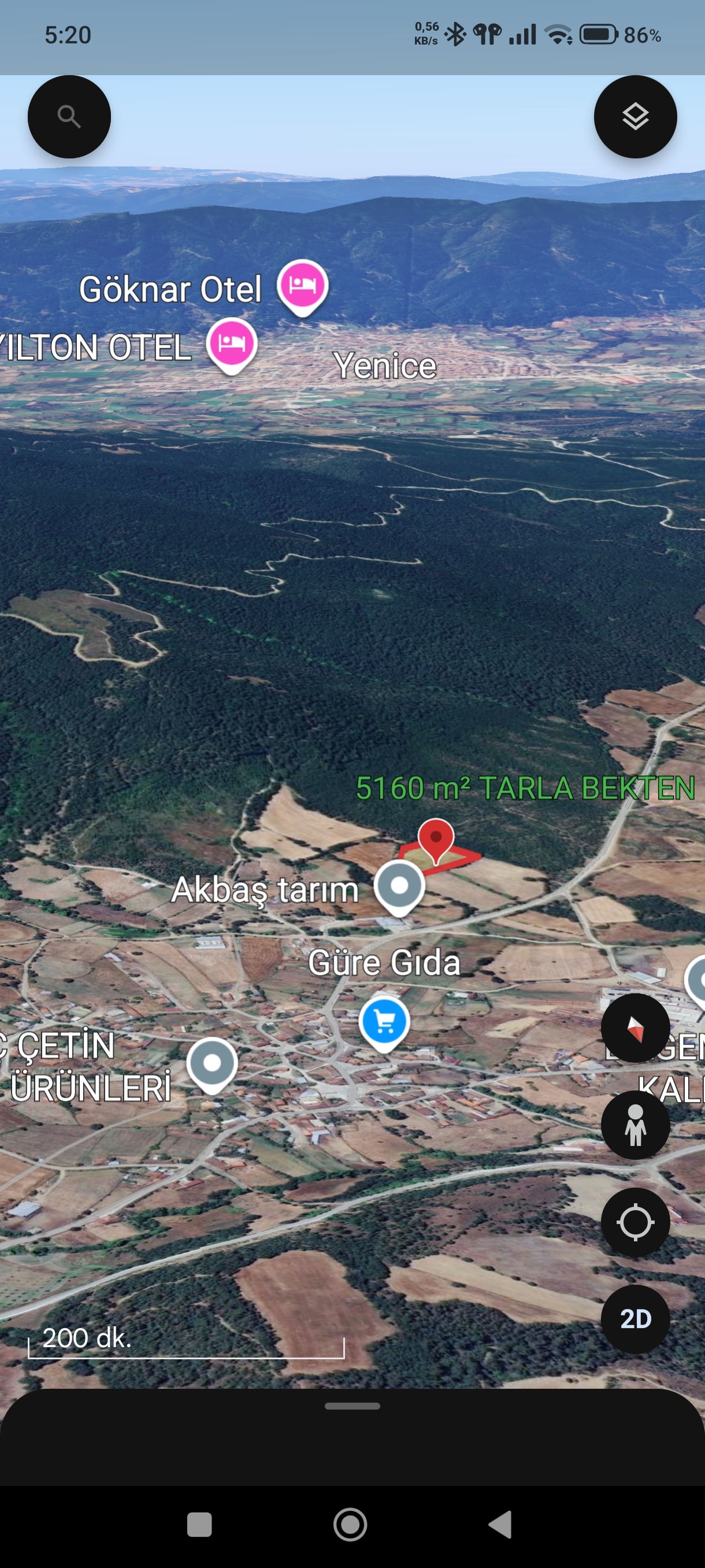Switch the map to 2D view
Screen dimensions: 705x1568
(635, 1319)
